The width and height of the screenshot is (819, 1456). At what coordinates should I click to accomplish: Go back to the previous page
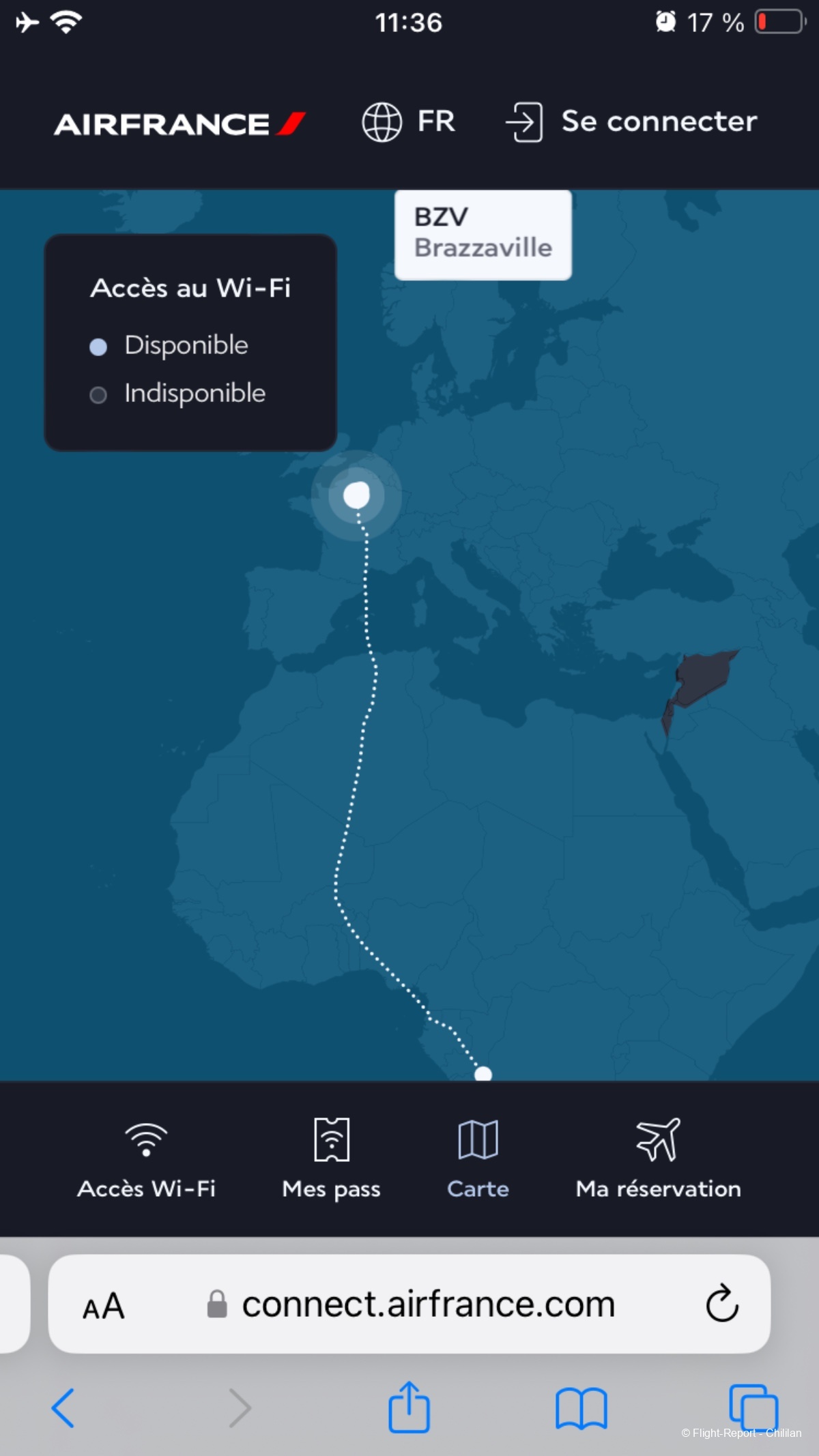click(x=63, y=1407)
